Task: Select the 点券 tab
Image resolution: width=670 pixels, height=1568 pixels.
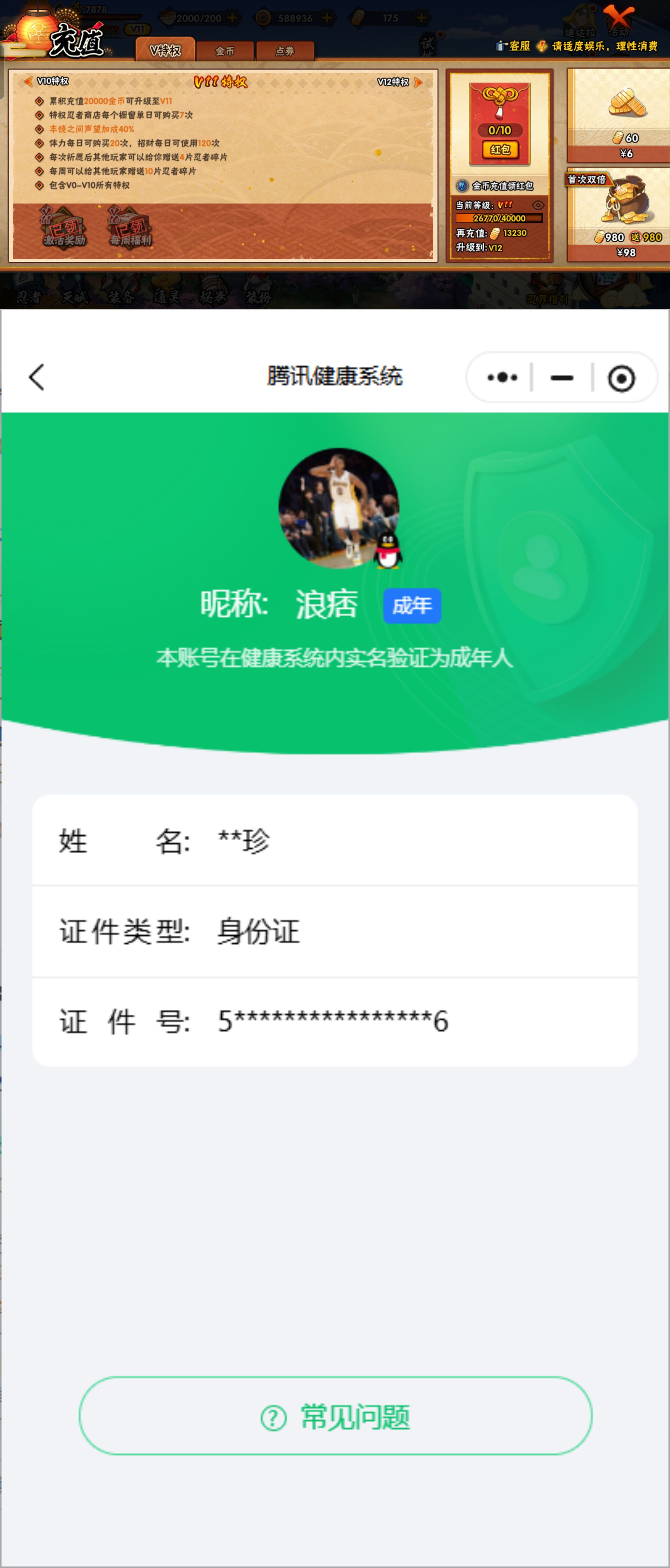Action: point(284,51)
